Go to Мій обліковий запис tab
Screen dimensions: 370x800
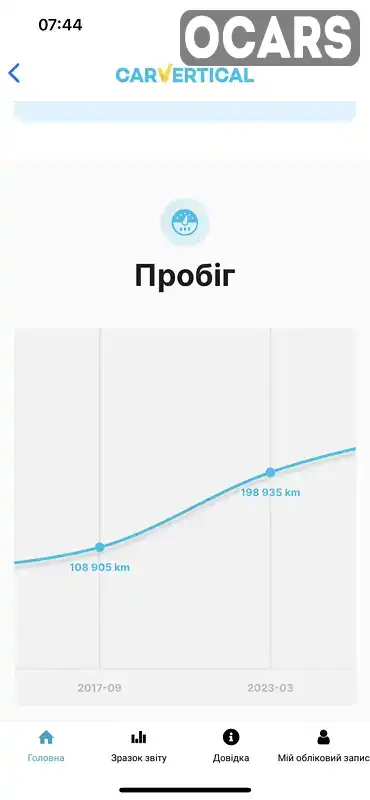324,745
